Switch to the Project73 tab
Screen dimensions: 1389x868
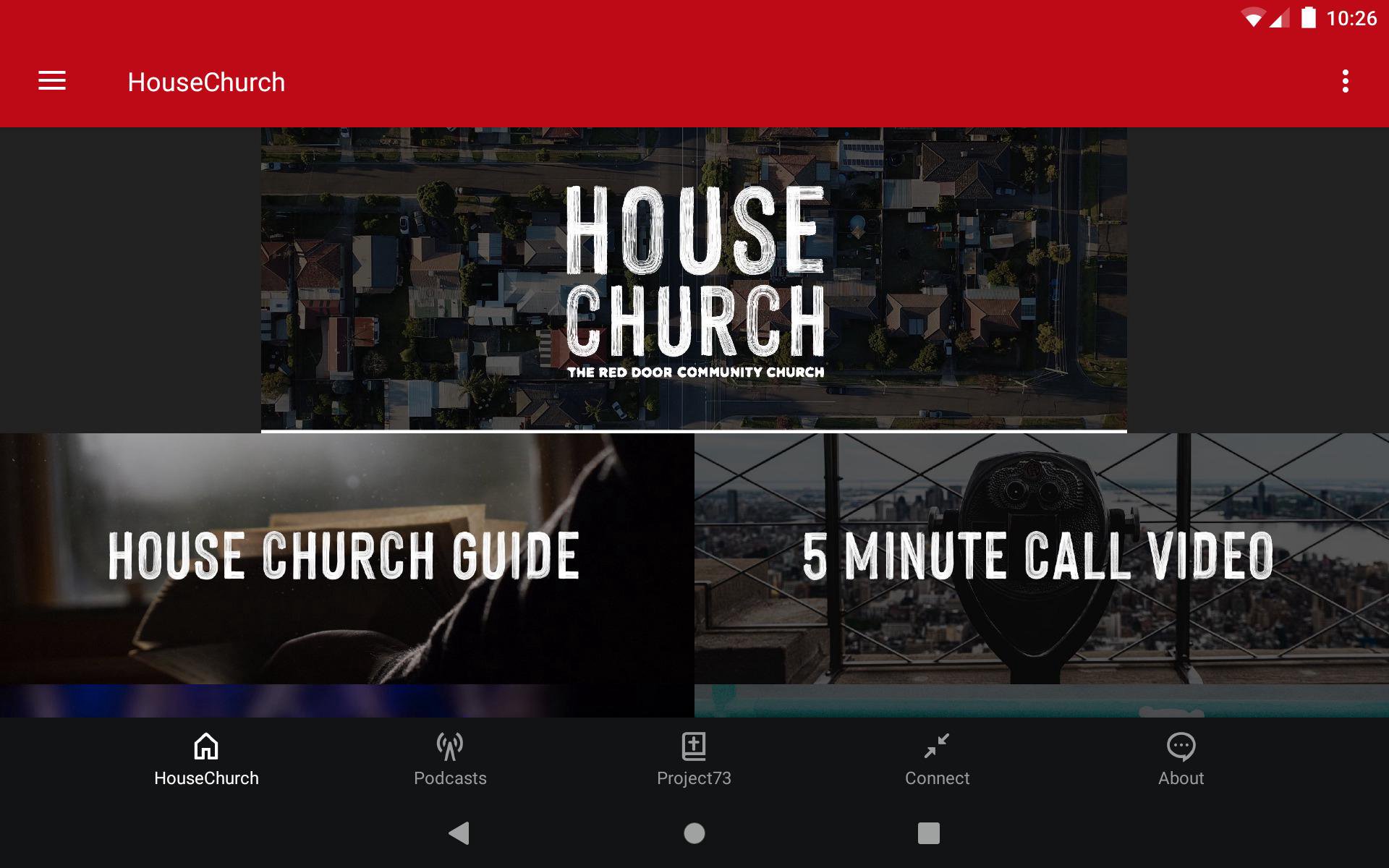tap(694, 759)
